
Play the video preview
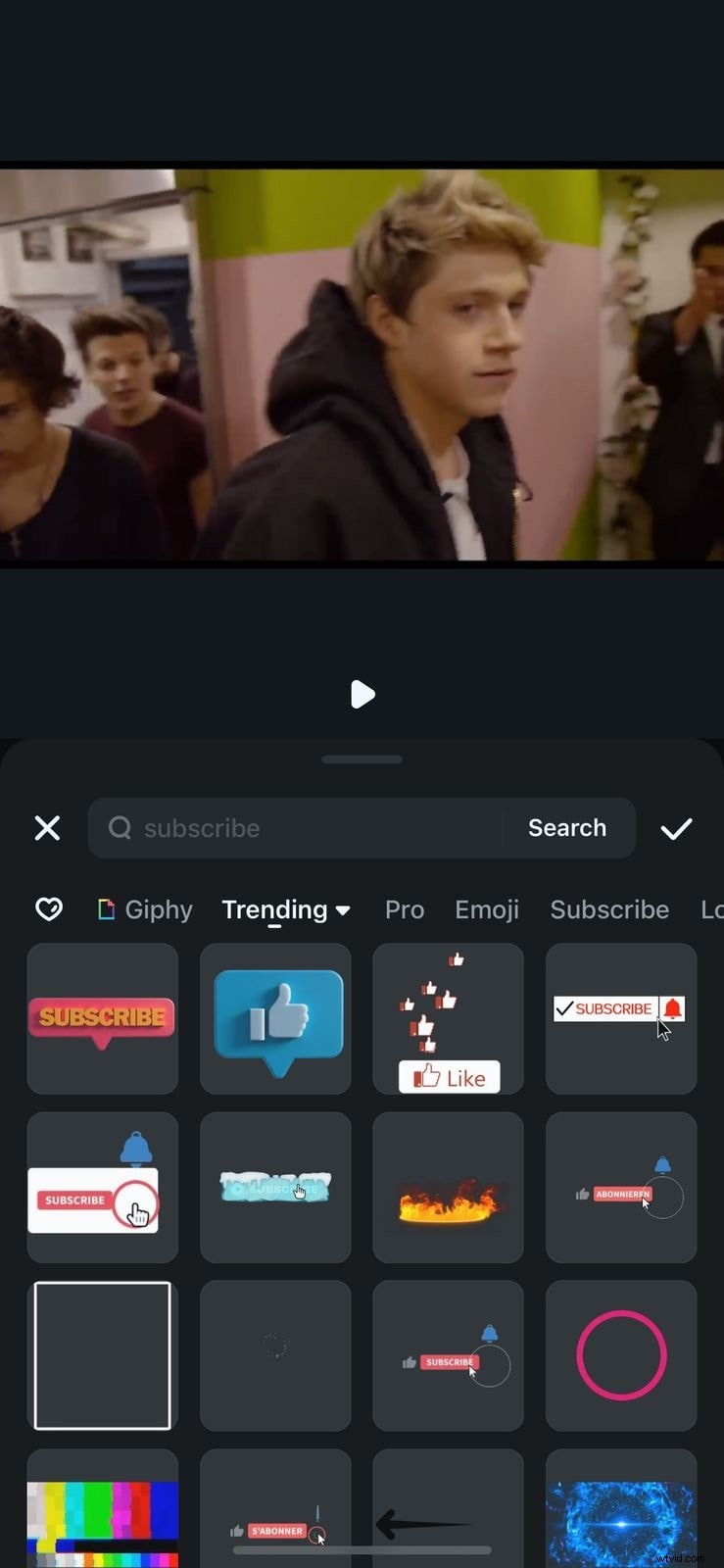coord(362,694)
